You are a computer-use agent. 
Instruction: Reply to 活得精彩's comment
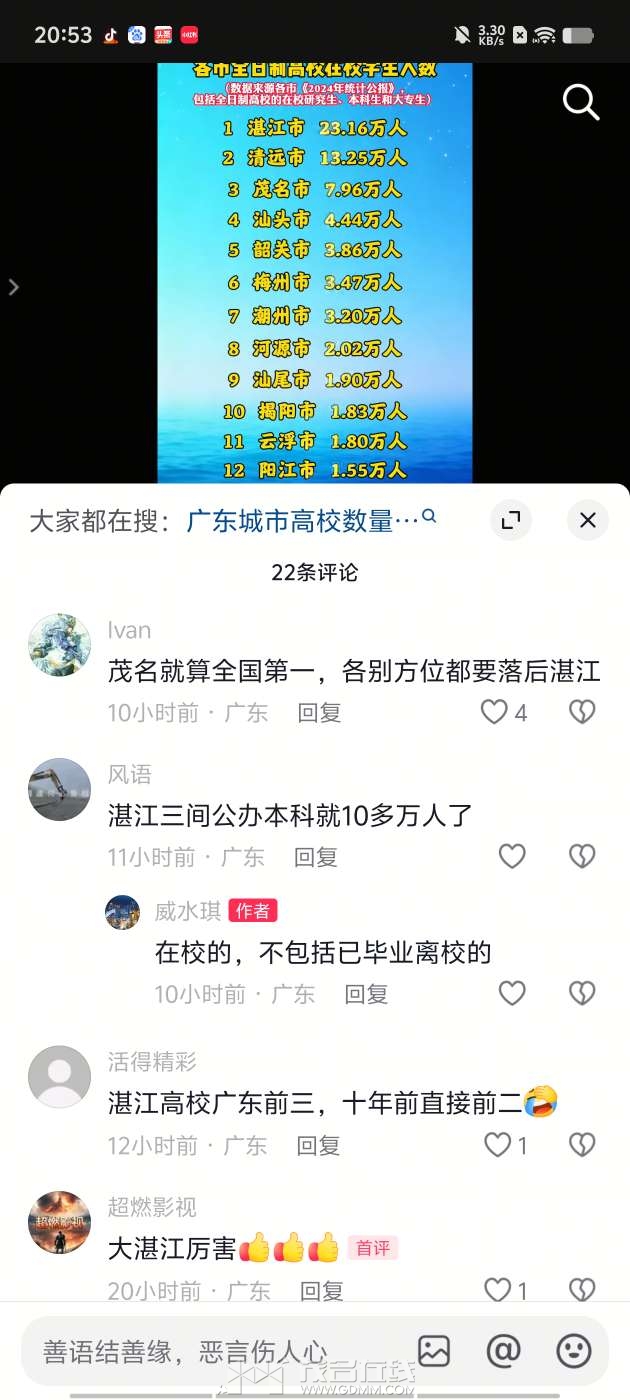click(x=318, y=1146)
